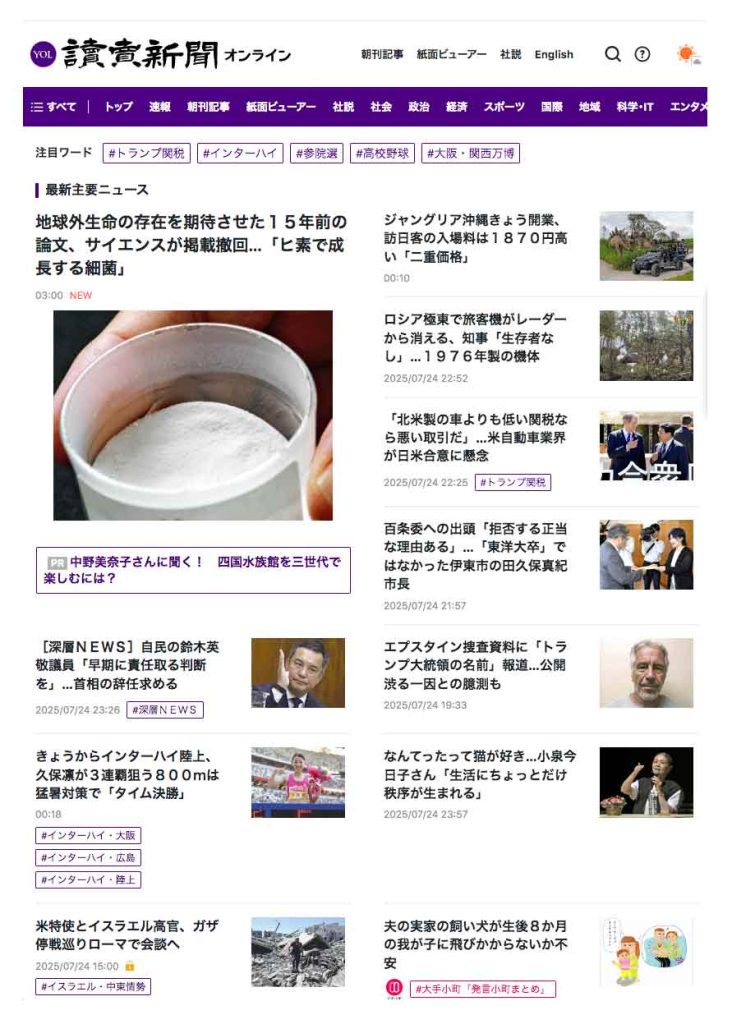Image resolution: width=732 pixels, height=1024 pixels.
Task: Select the #高校野球 trending word chip
Action: coord(382,153)
